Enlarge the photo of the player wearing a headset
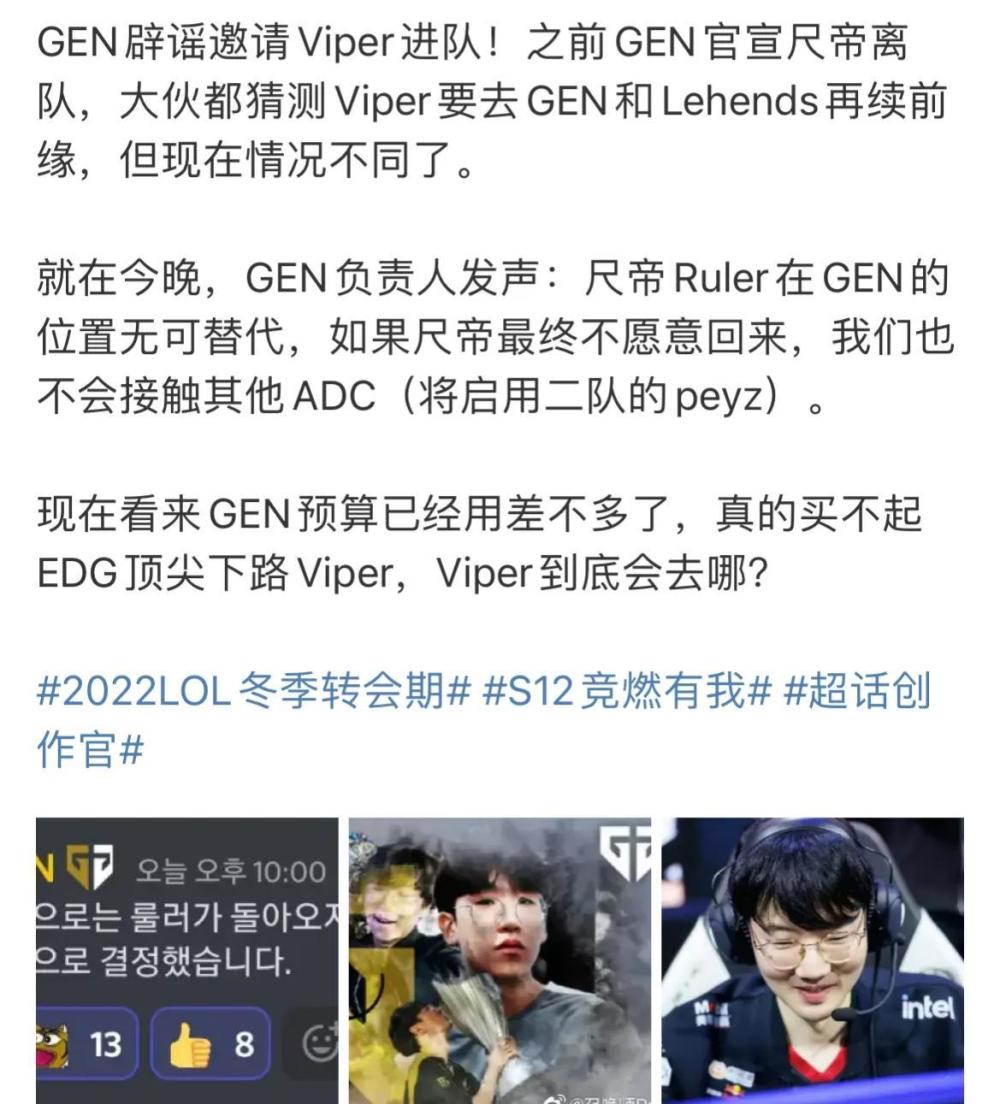The width and height of the screenshot is (1000, 1104). point(812,960)
